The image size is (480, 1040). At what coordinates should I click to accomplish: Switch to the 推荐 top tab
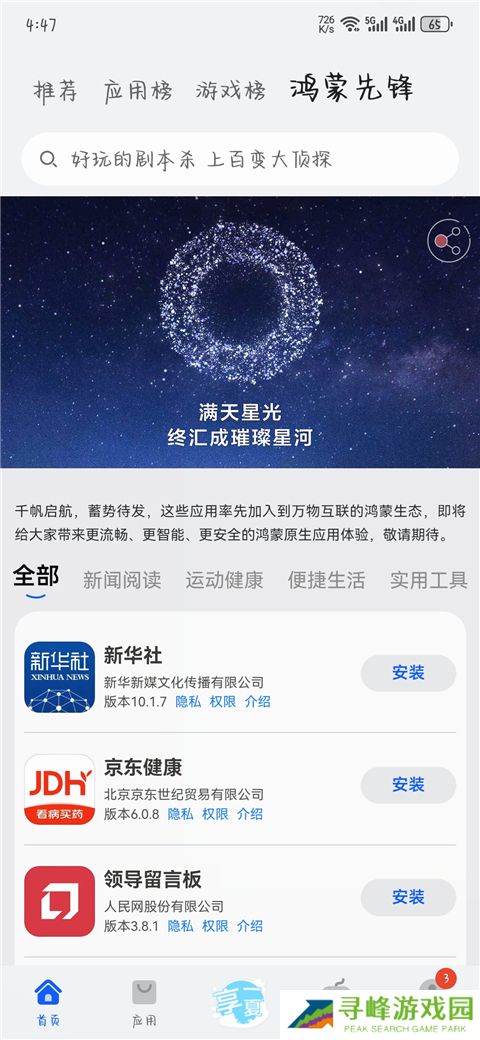click(x=55, y=91)
